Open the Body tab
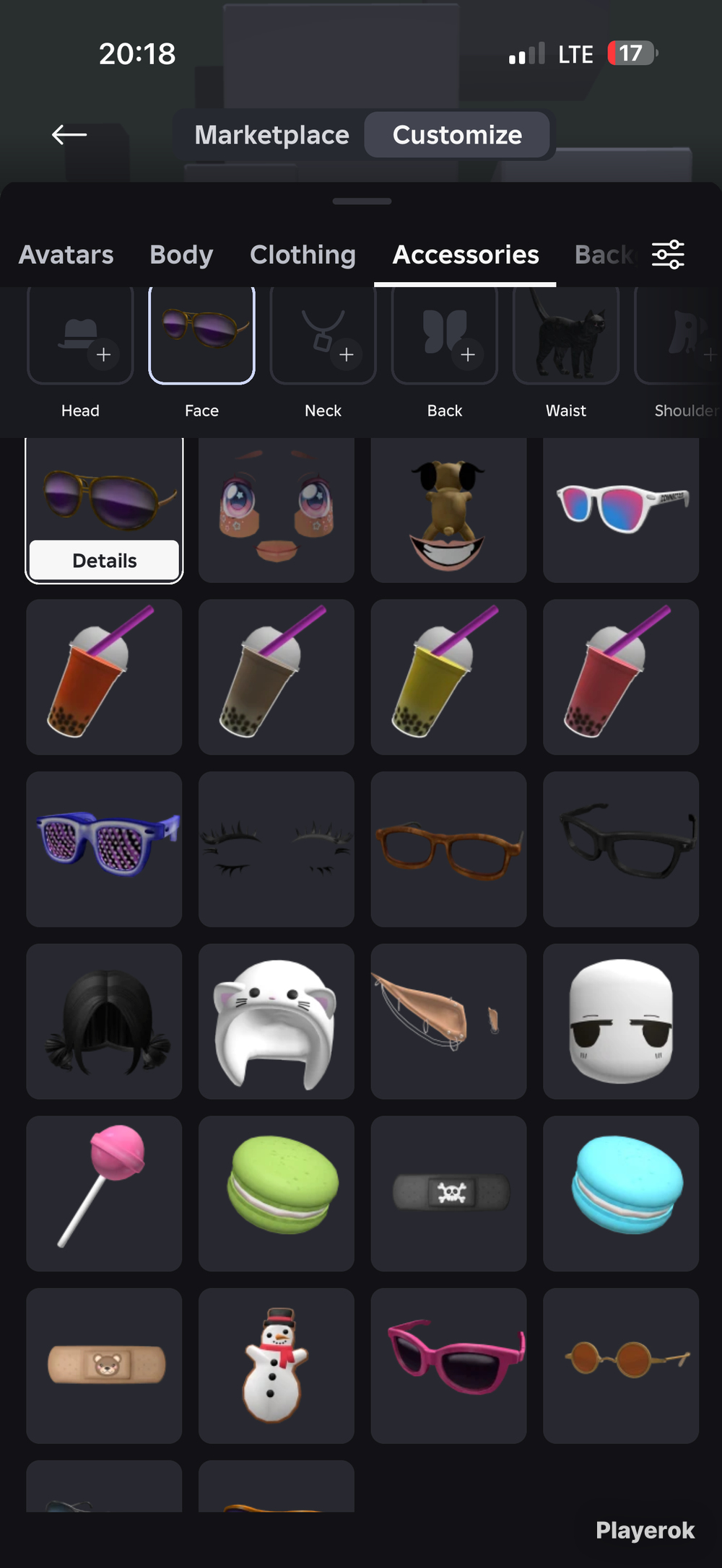 click(181, 255)
